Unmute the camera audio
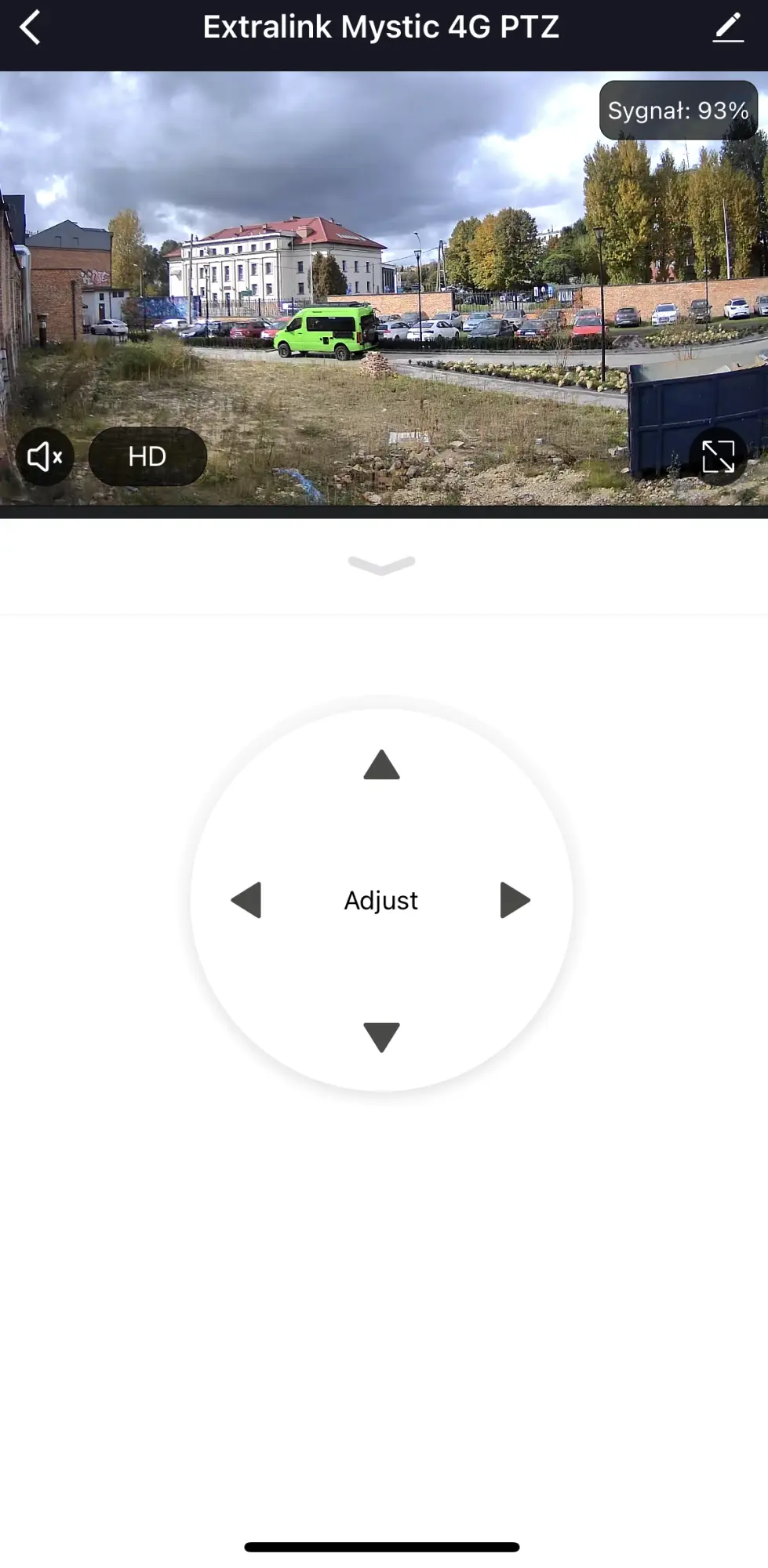Image resolution: width=768 pixels, height=1568 pixels. tap(45, 456)
